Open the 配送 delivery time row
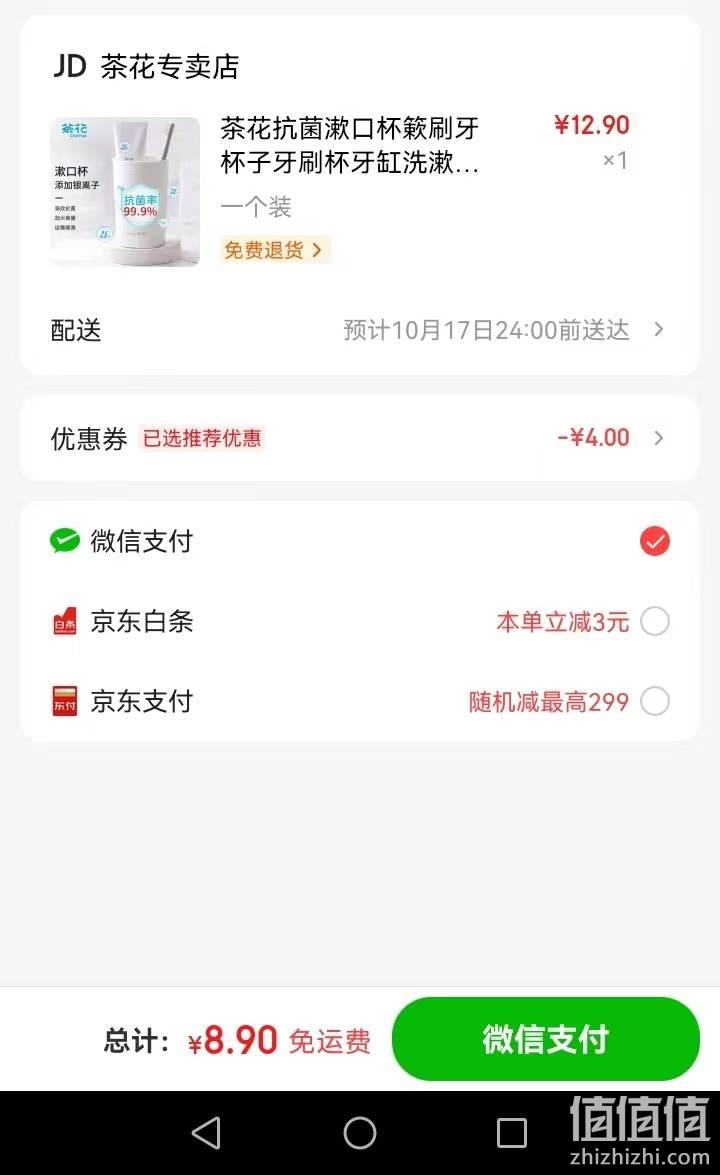 click(x=360, y=330)
